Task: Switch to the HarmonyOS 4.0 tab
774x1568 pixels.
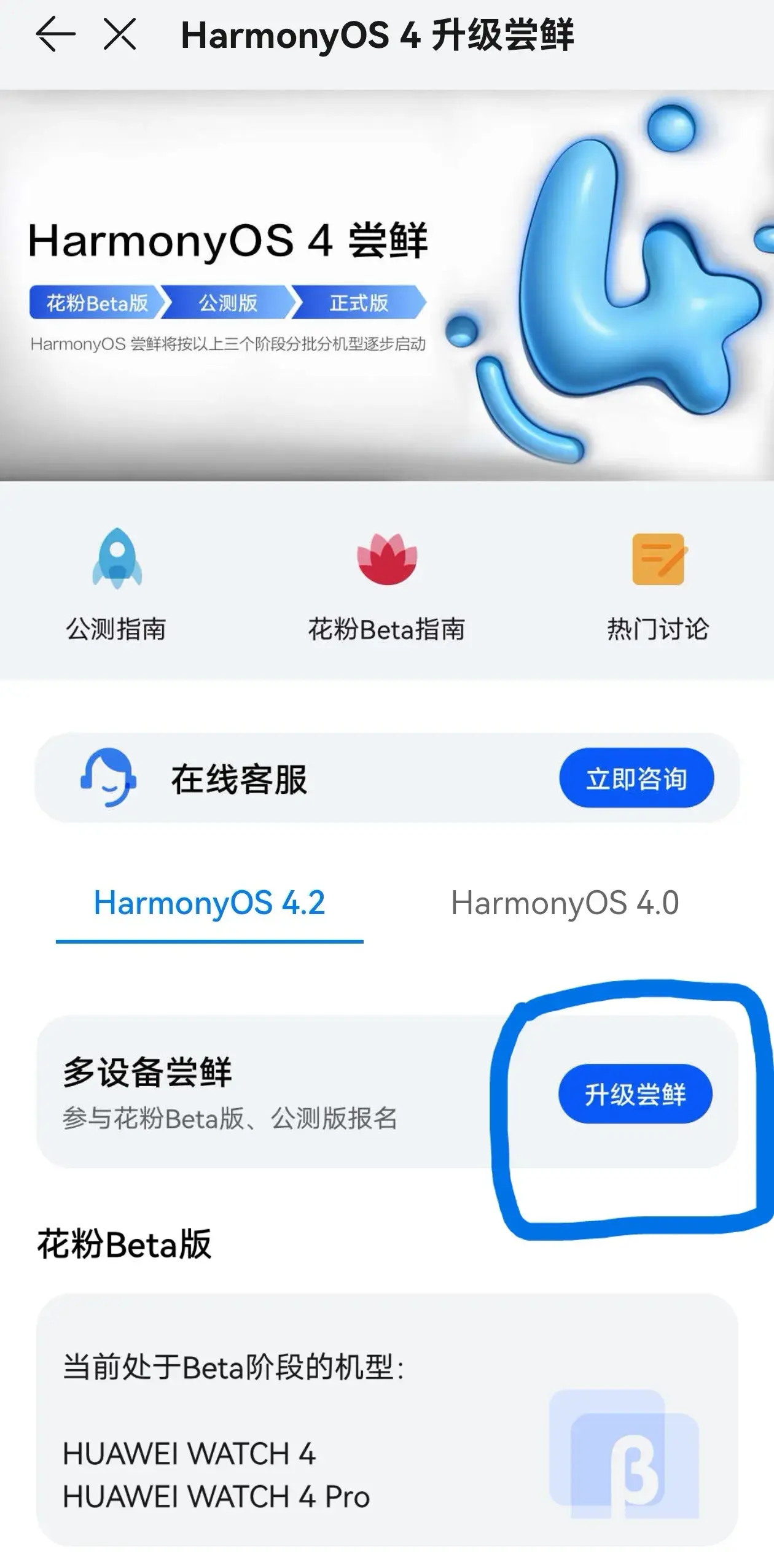Action: 565,904
